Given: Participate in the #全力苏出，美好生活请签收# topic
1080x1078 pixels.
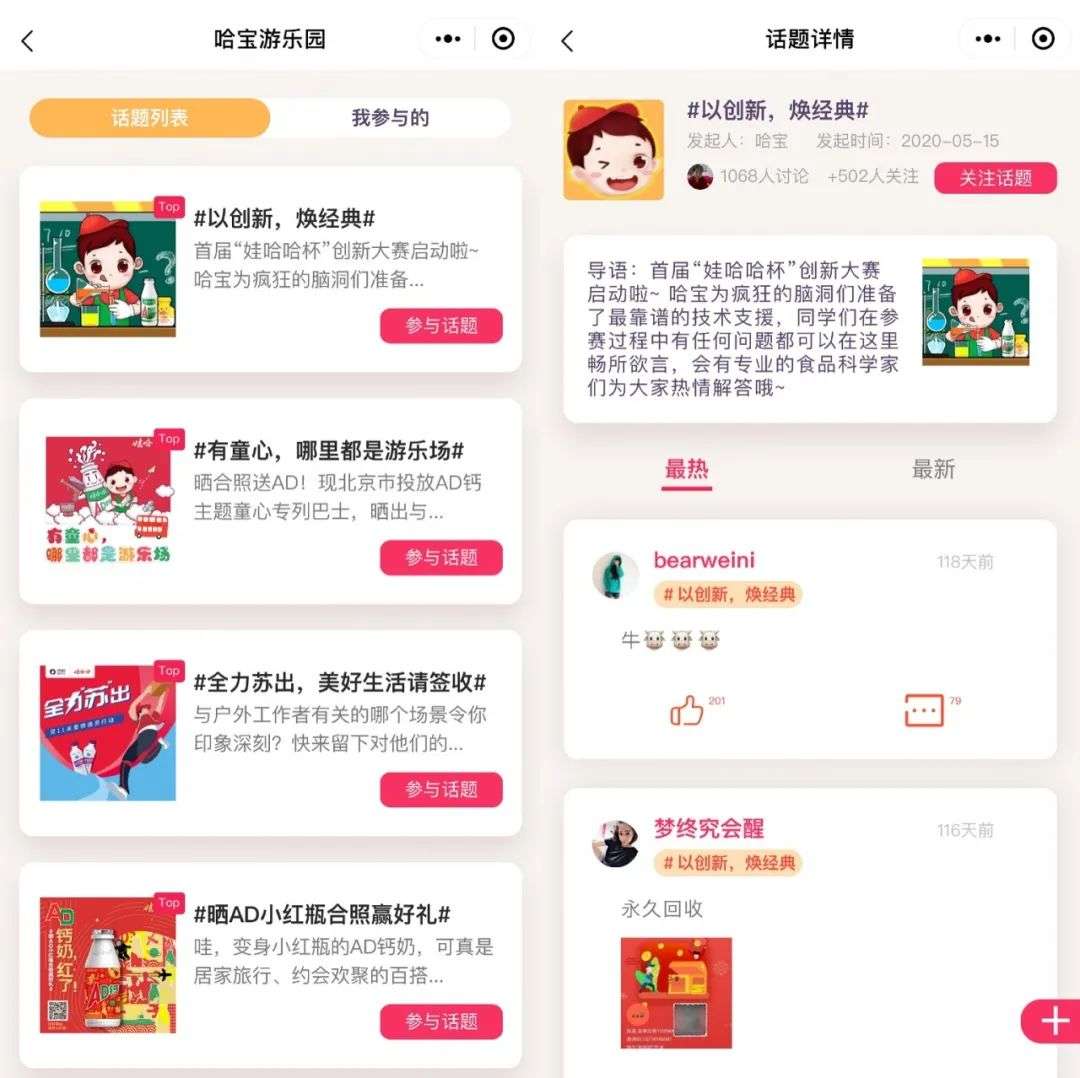Looking at the screenshot, I should pyautogui.click(x=441, y=790).
